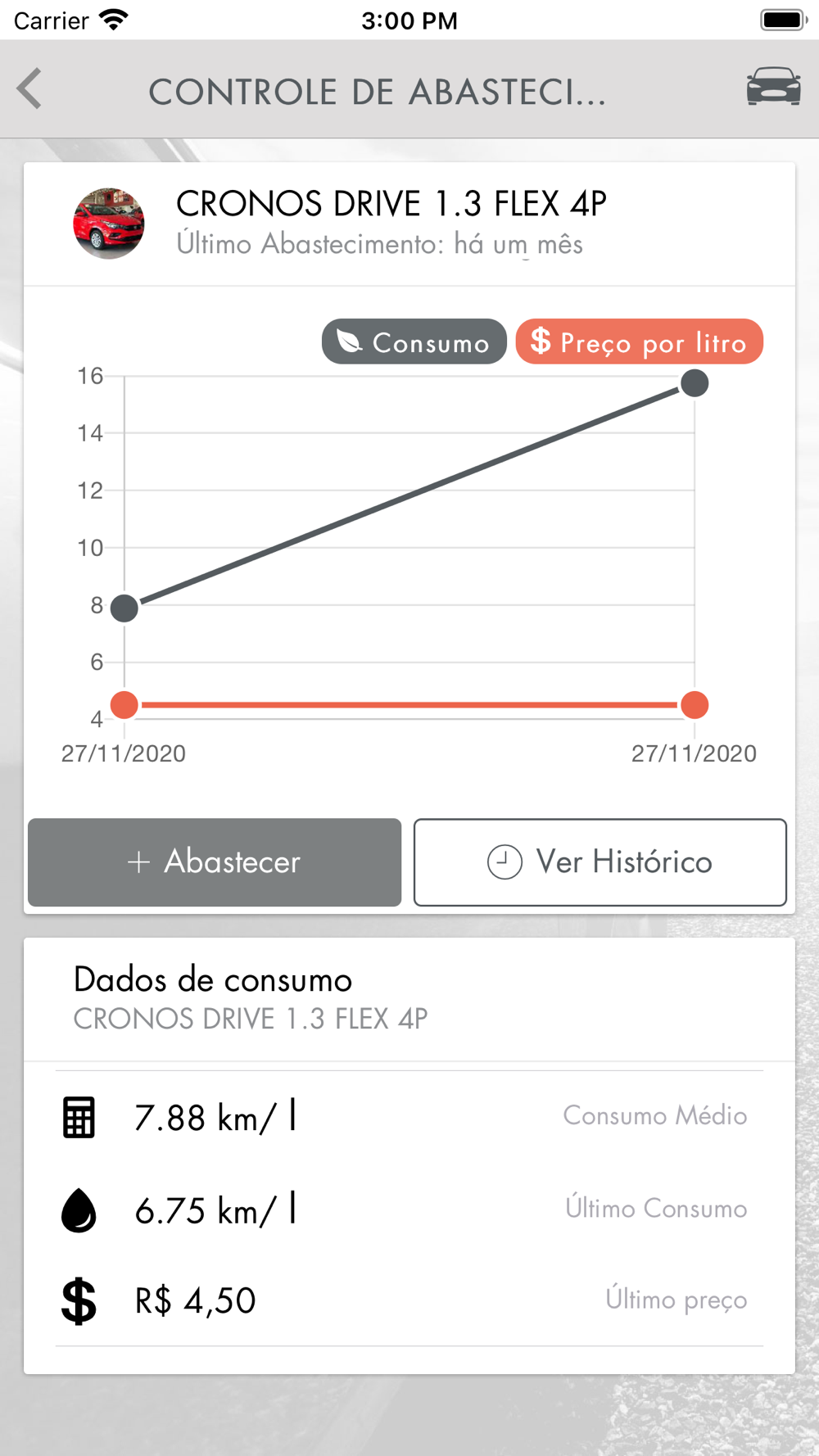Open Ver Histórico
The width and height of the screenshot is (819, 1456).
600,861
